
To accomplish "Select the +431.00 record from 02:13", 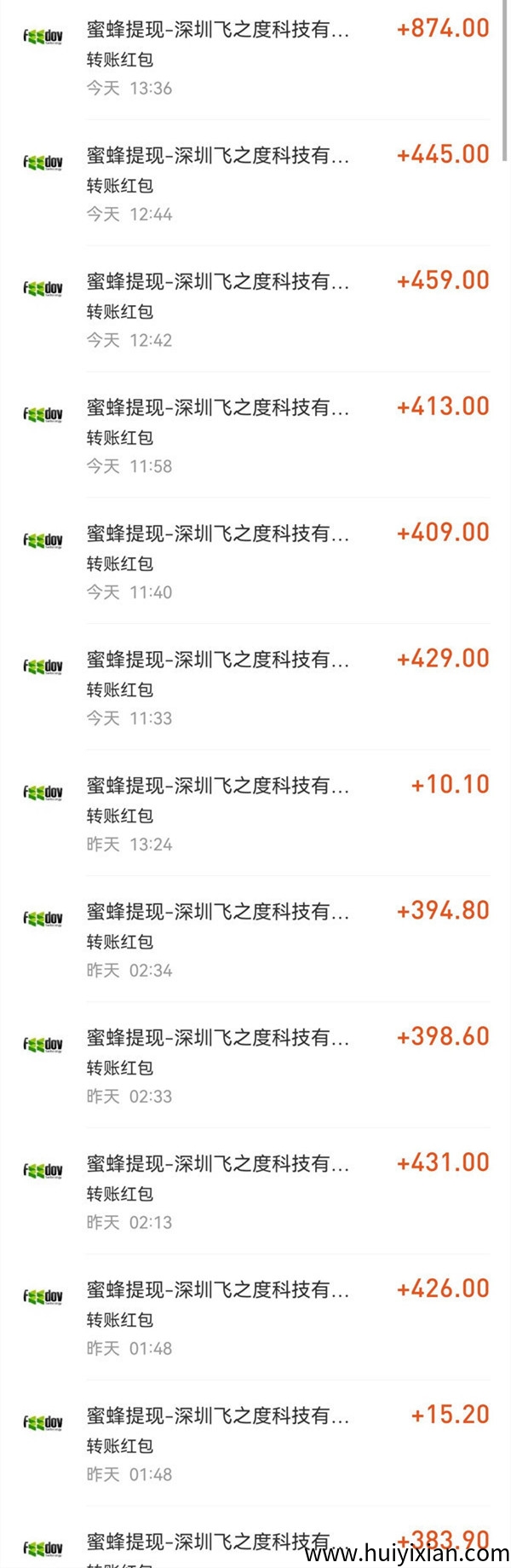I will (x=255, y=1192).
